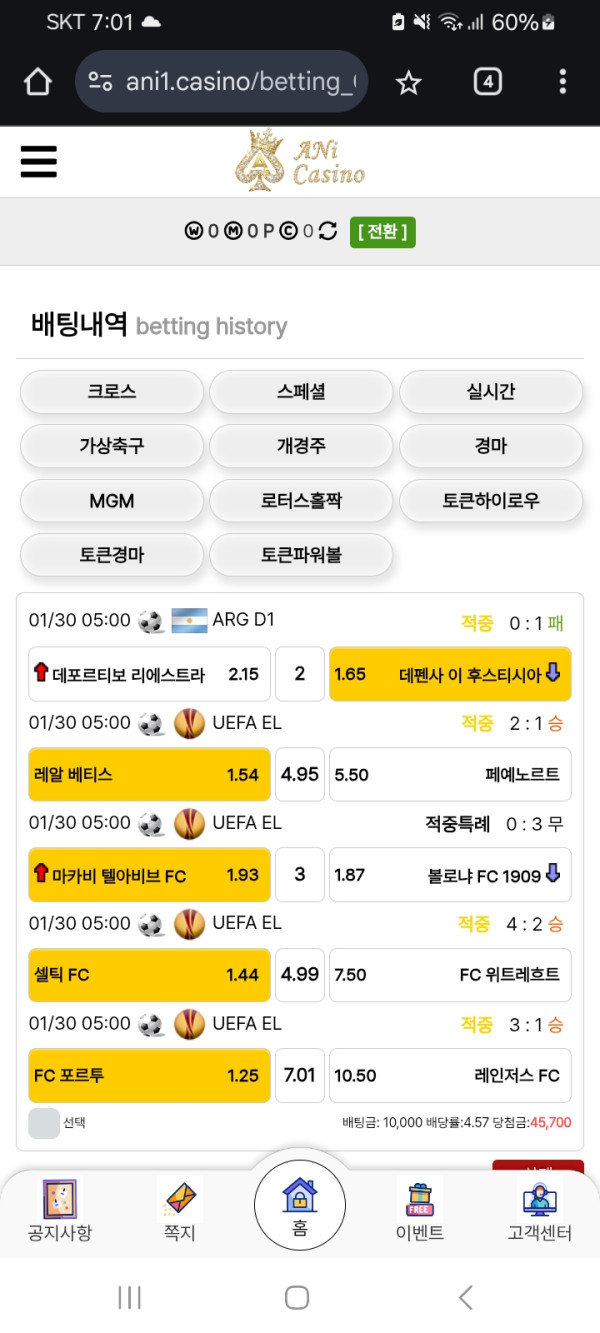Select 로터스홀짝 category

tap(301, 501)
